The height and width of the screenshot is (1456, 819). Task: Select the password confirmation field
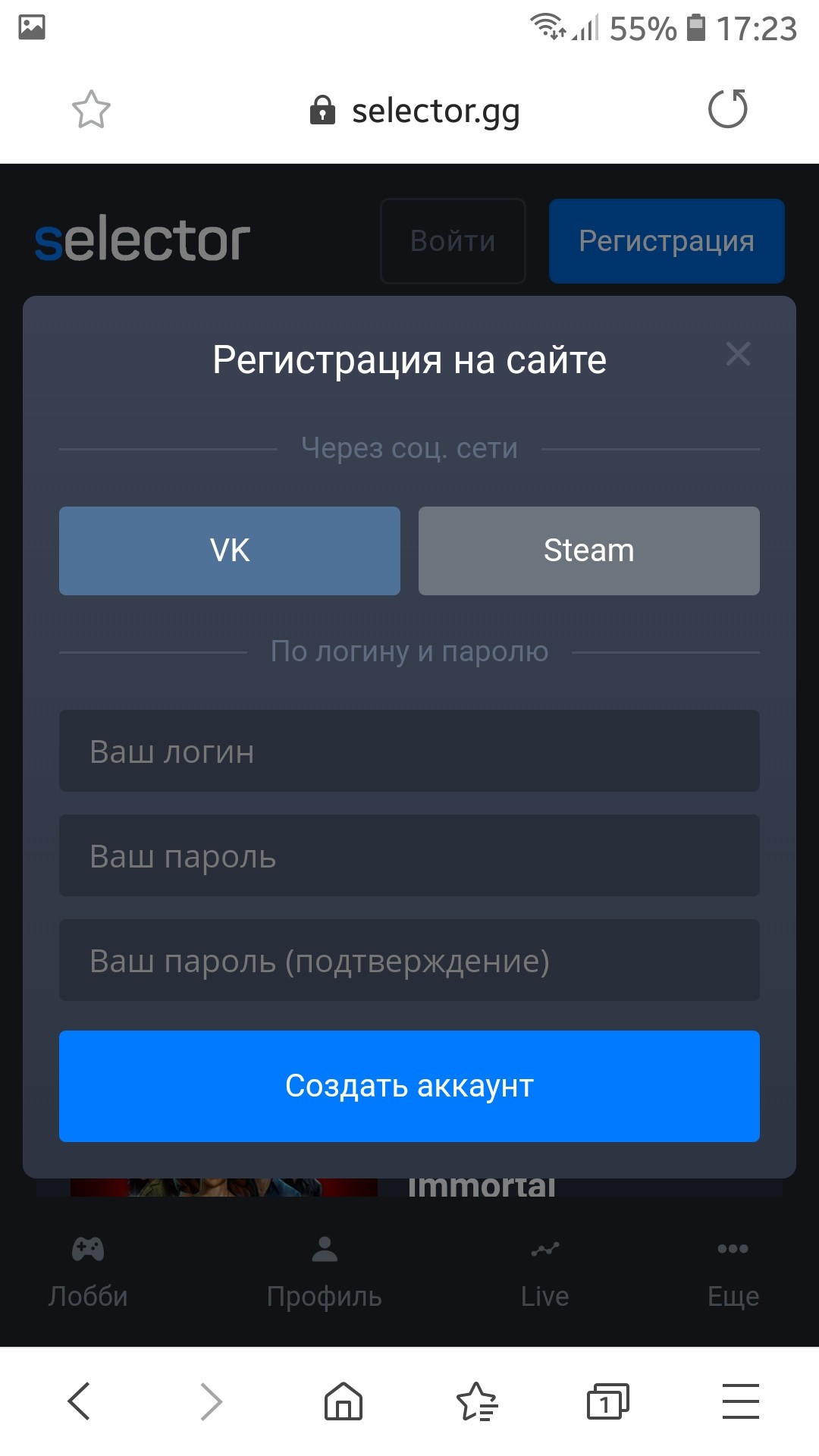409,960
